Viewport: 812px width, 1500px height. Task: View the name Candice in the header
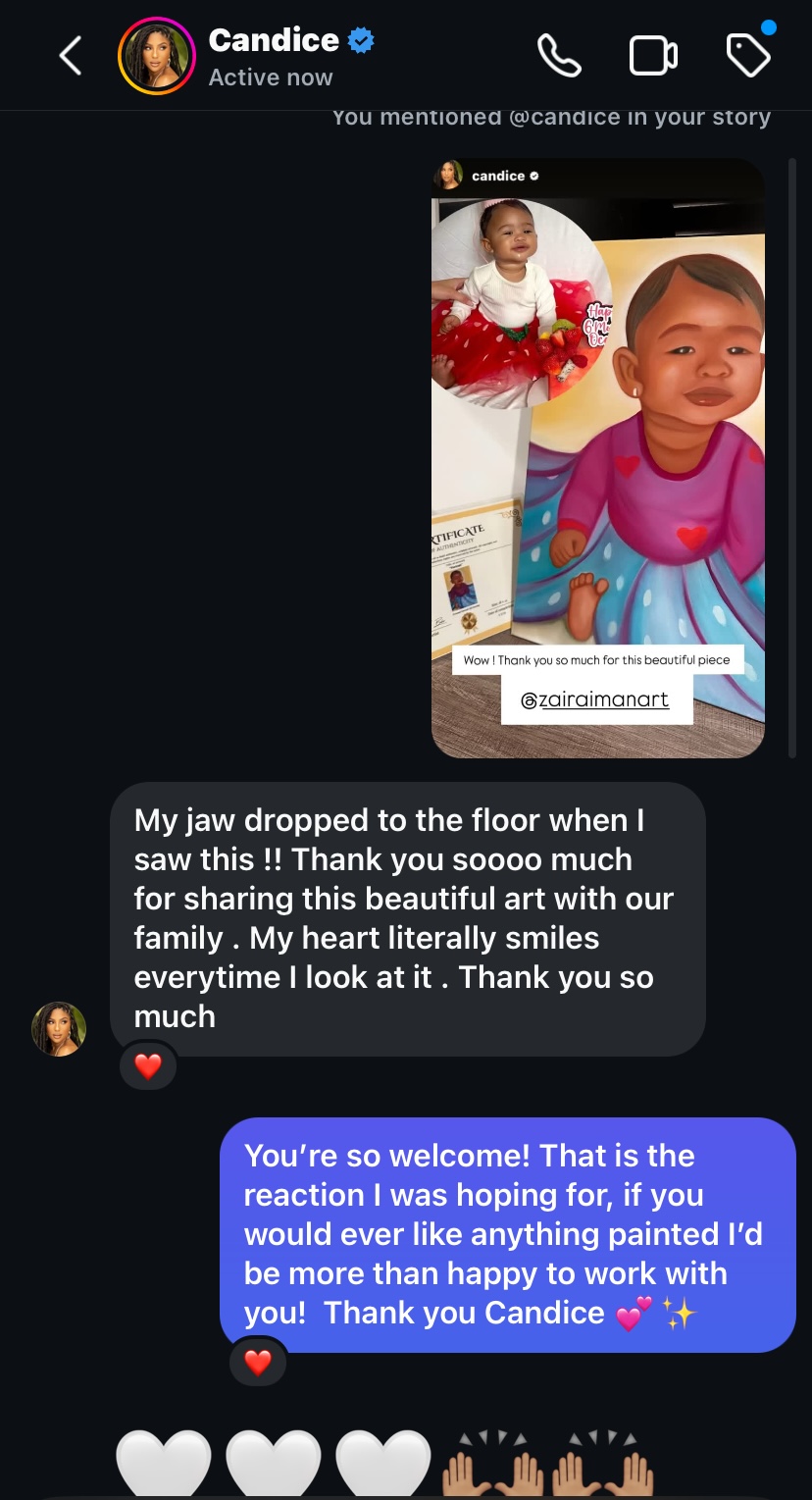point(274,40)
